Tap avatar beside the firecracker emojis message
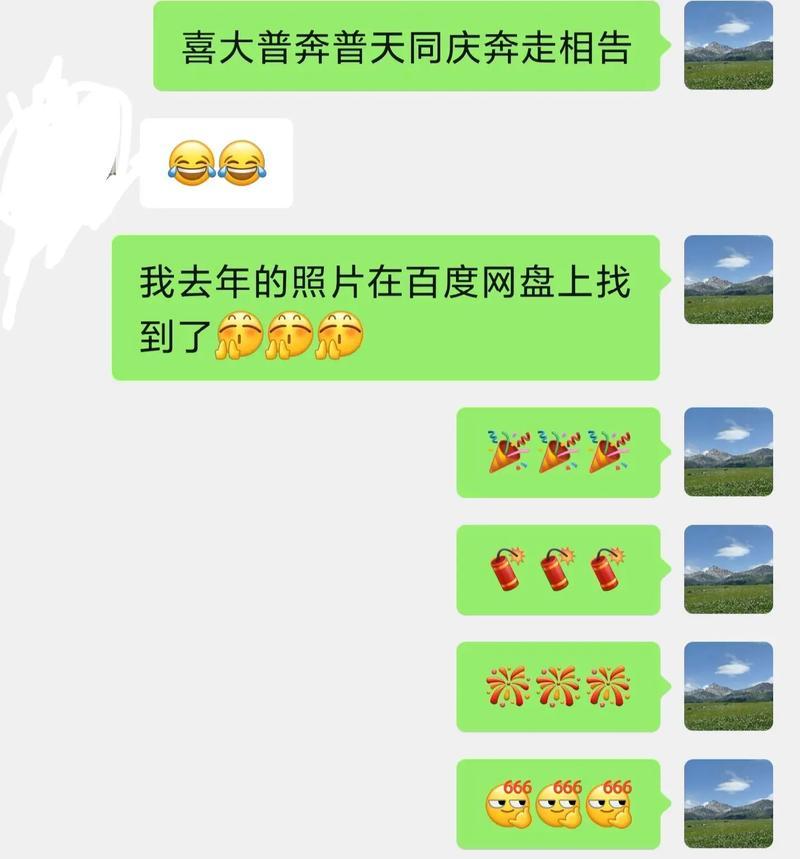 (728, 569)
